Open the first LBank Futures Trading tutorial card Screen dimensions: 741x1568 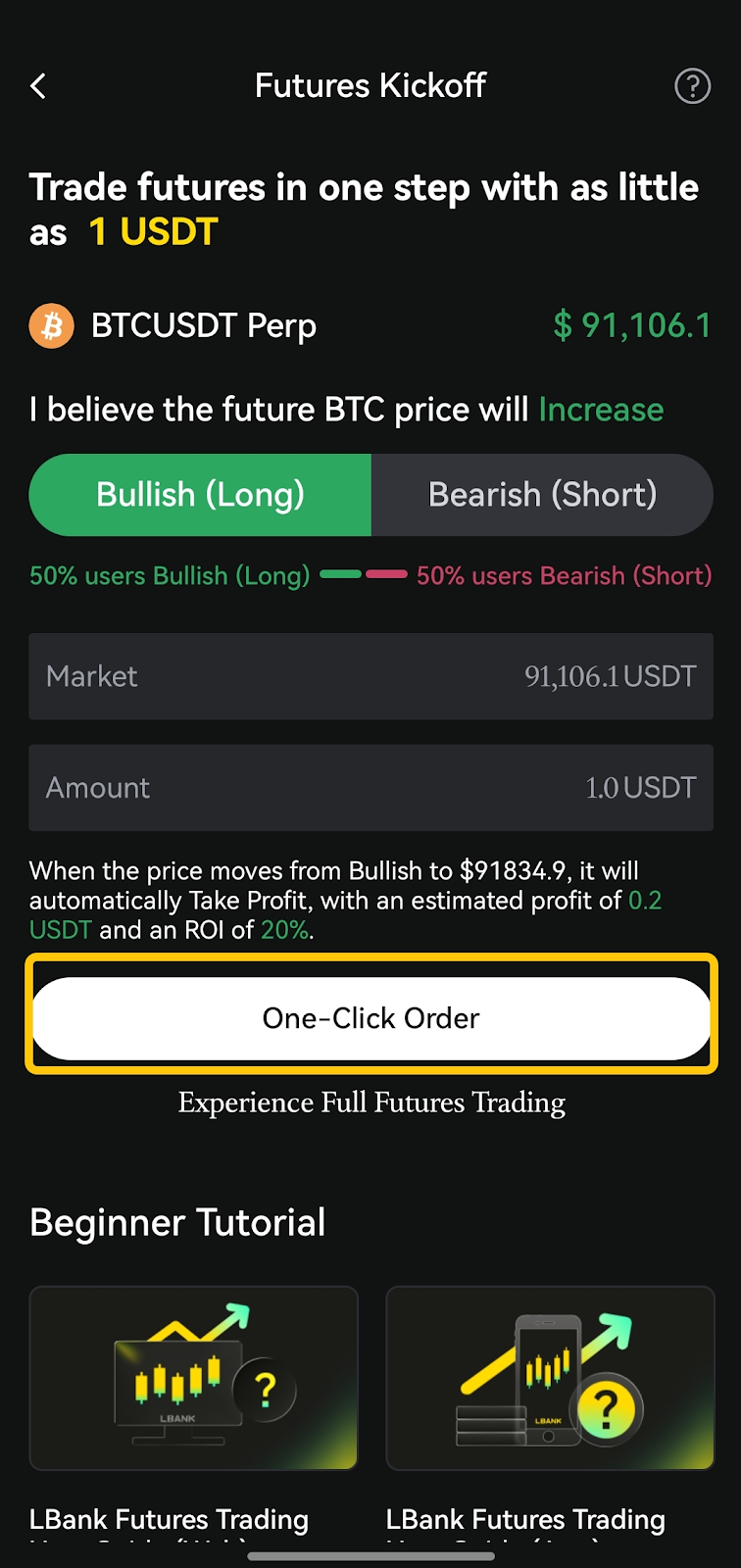tap(194, 1378)
